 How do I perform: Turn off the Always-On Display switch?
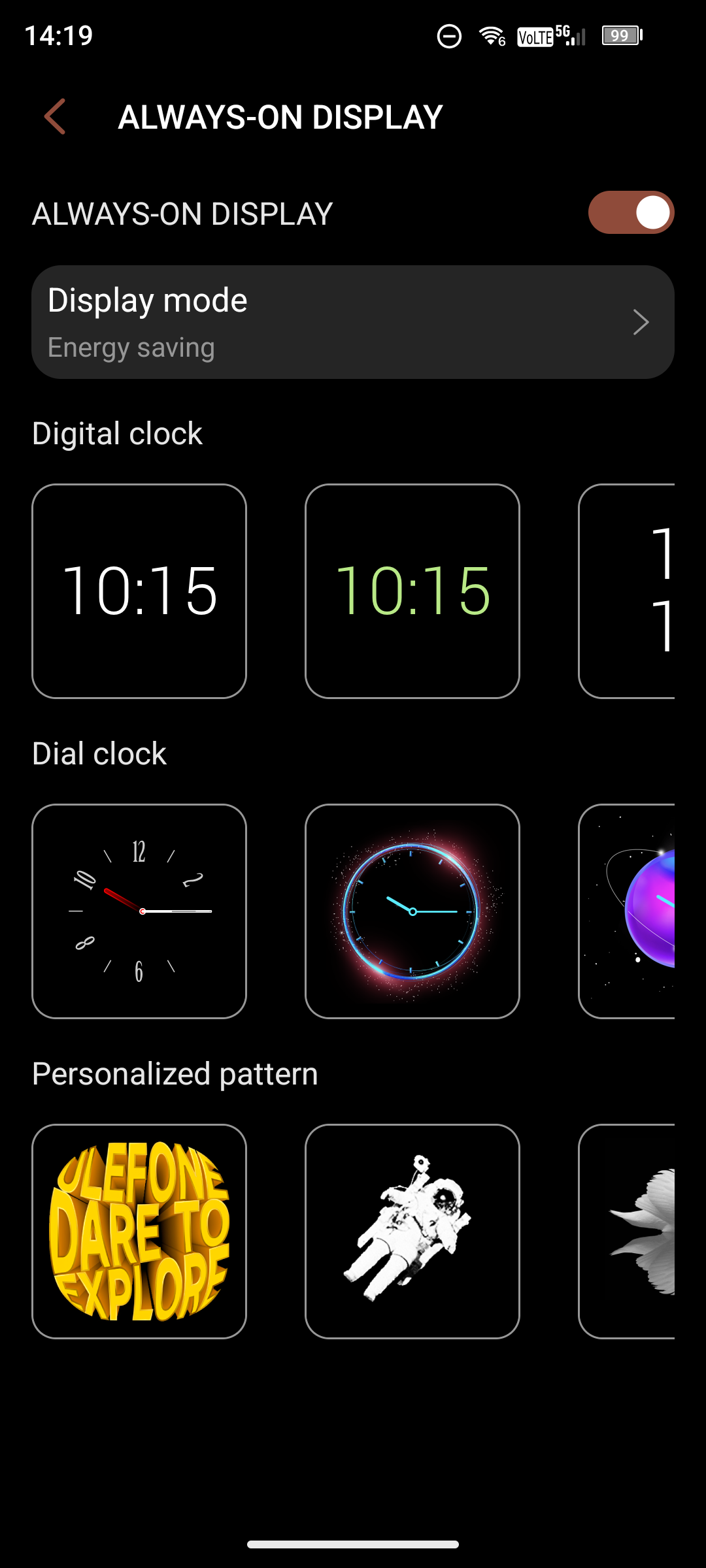tap(631, 213)
